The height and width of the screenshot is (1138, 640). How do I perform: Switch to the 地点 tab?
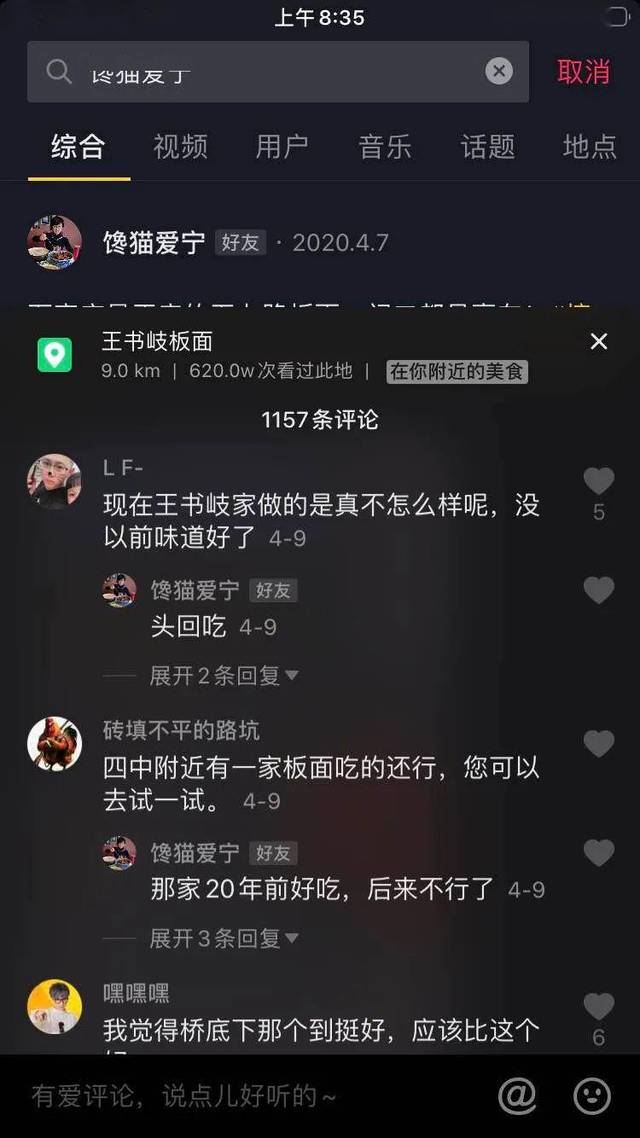point(589,147)
